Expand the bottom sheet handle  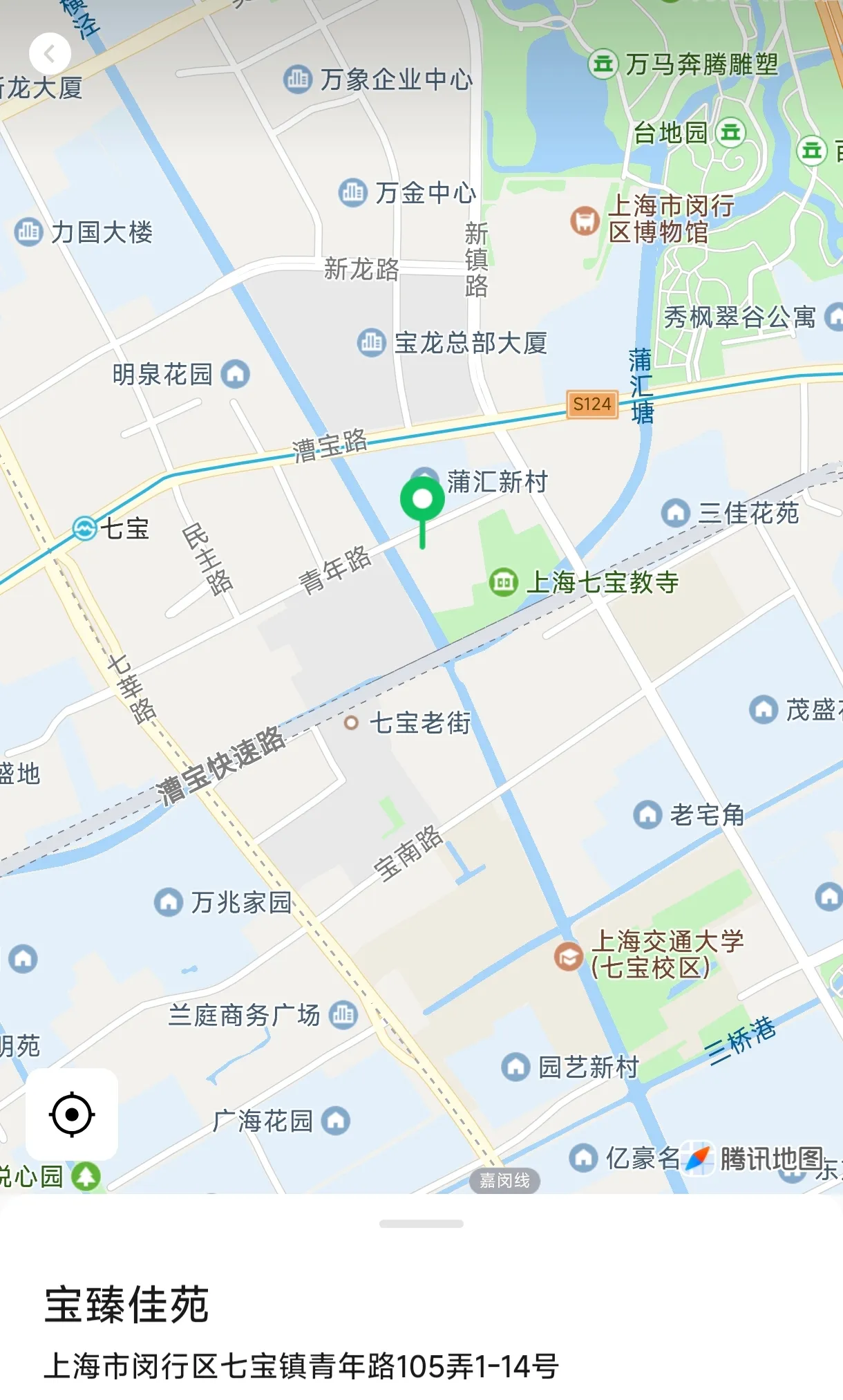point(421,1223)
